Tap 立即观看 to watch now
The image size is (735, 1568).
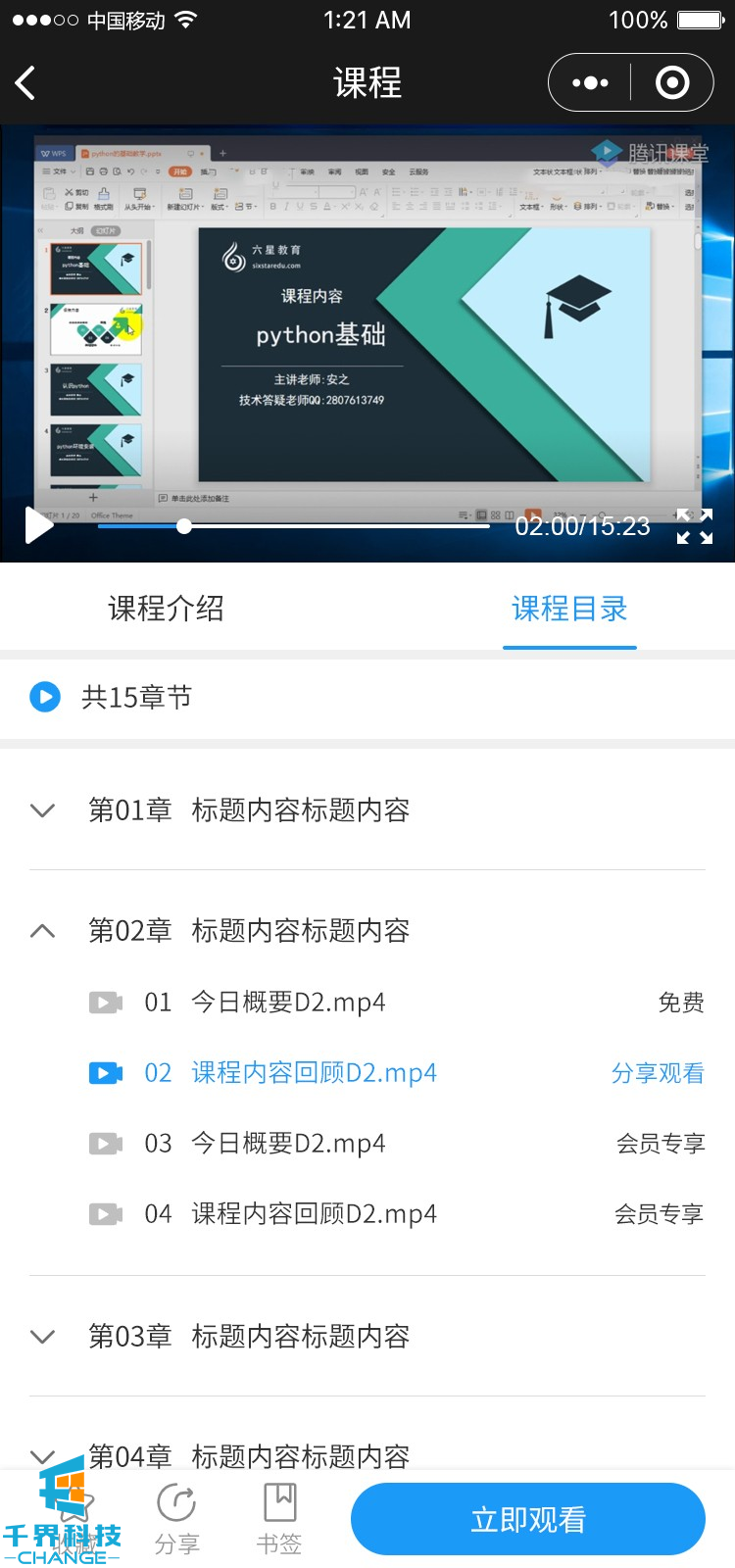click(x=528, y=1520)
